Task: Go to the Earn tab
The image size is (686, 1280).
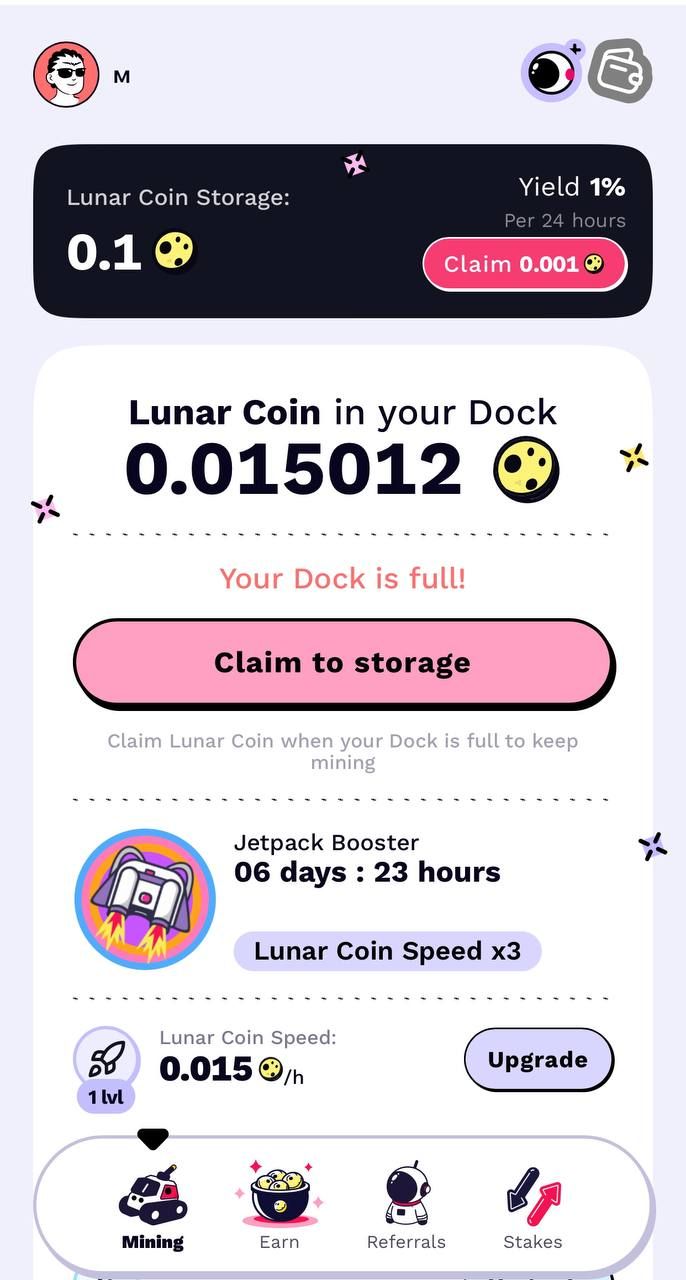Action: [x=279, y=1208]
